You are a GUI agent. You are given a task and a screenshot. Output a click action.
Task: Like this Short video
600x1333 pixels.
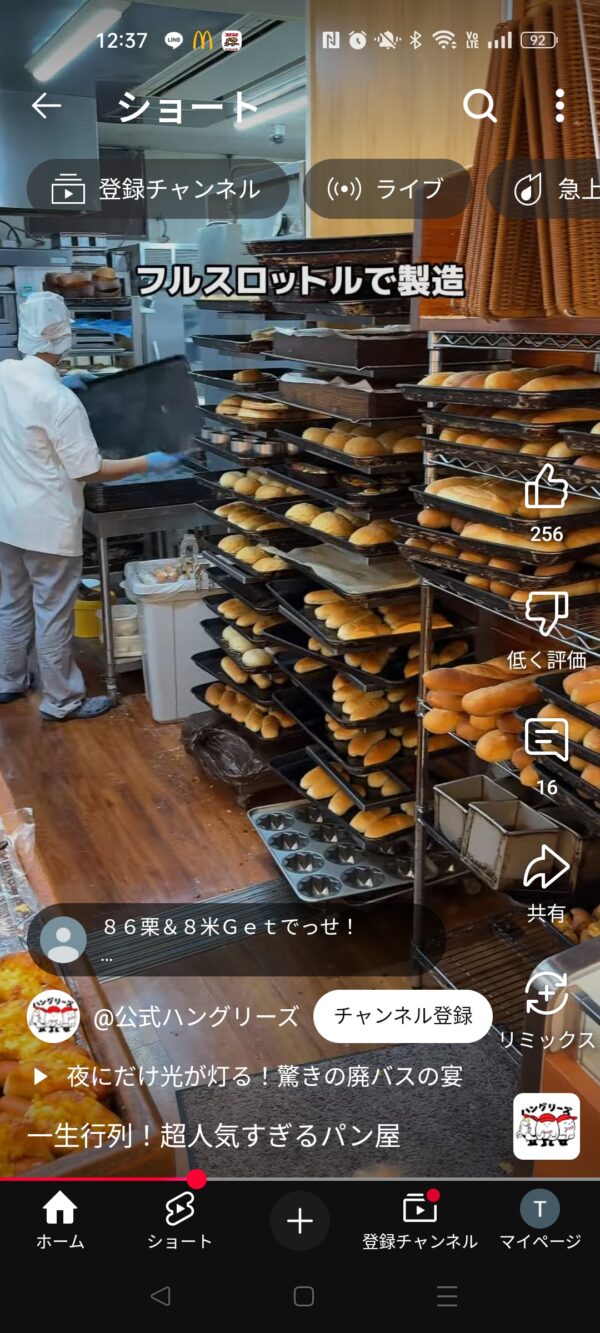tap(546, 487)
